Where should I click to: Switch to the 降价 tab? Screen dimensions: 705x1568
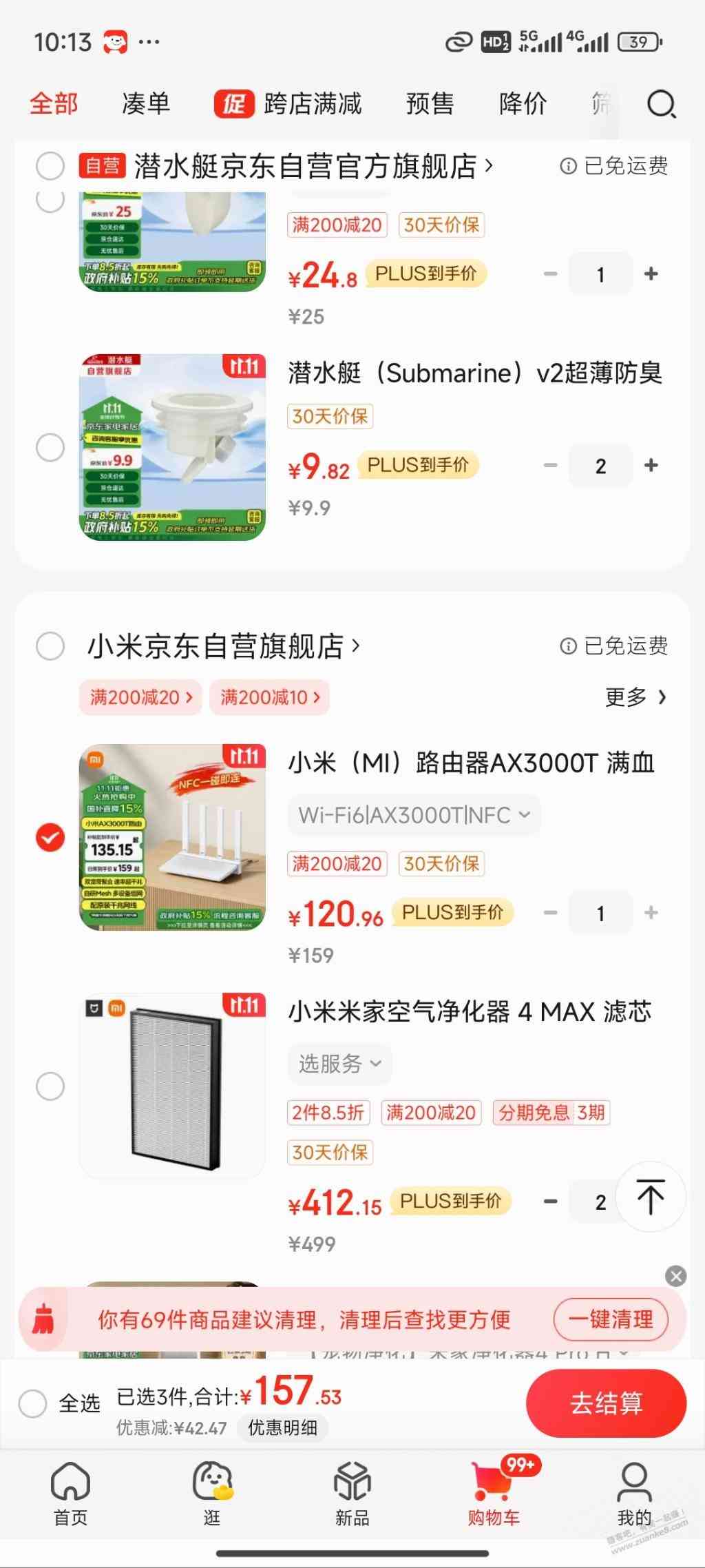[523, 104]
